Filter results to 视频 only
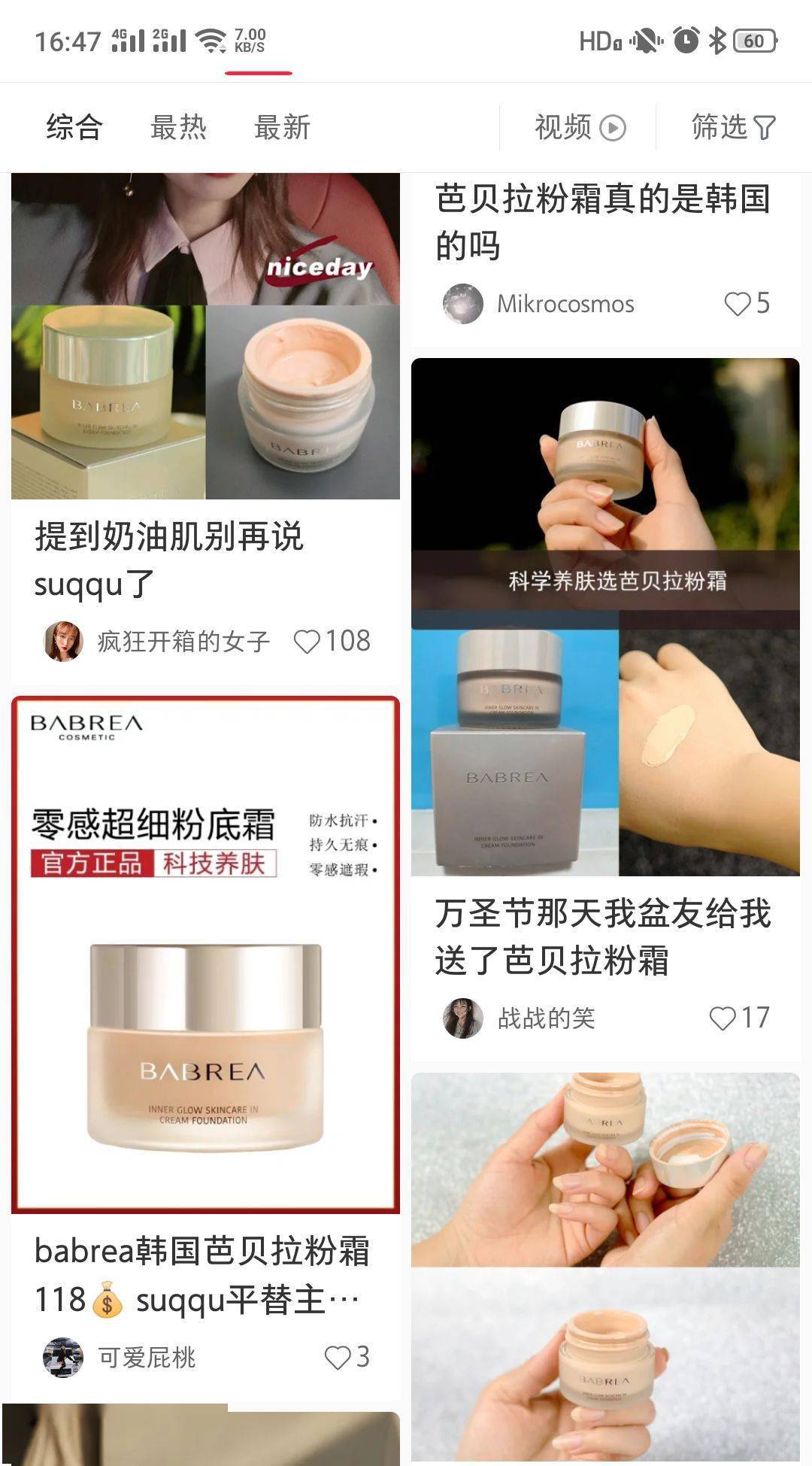The width and height of the screenshot is (812, 1466). pos(580,127)
